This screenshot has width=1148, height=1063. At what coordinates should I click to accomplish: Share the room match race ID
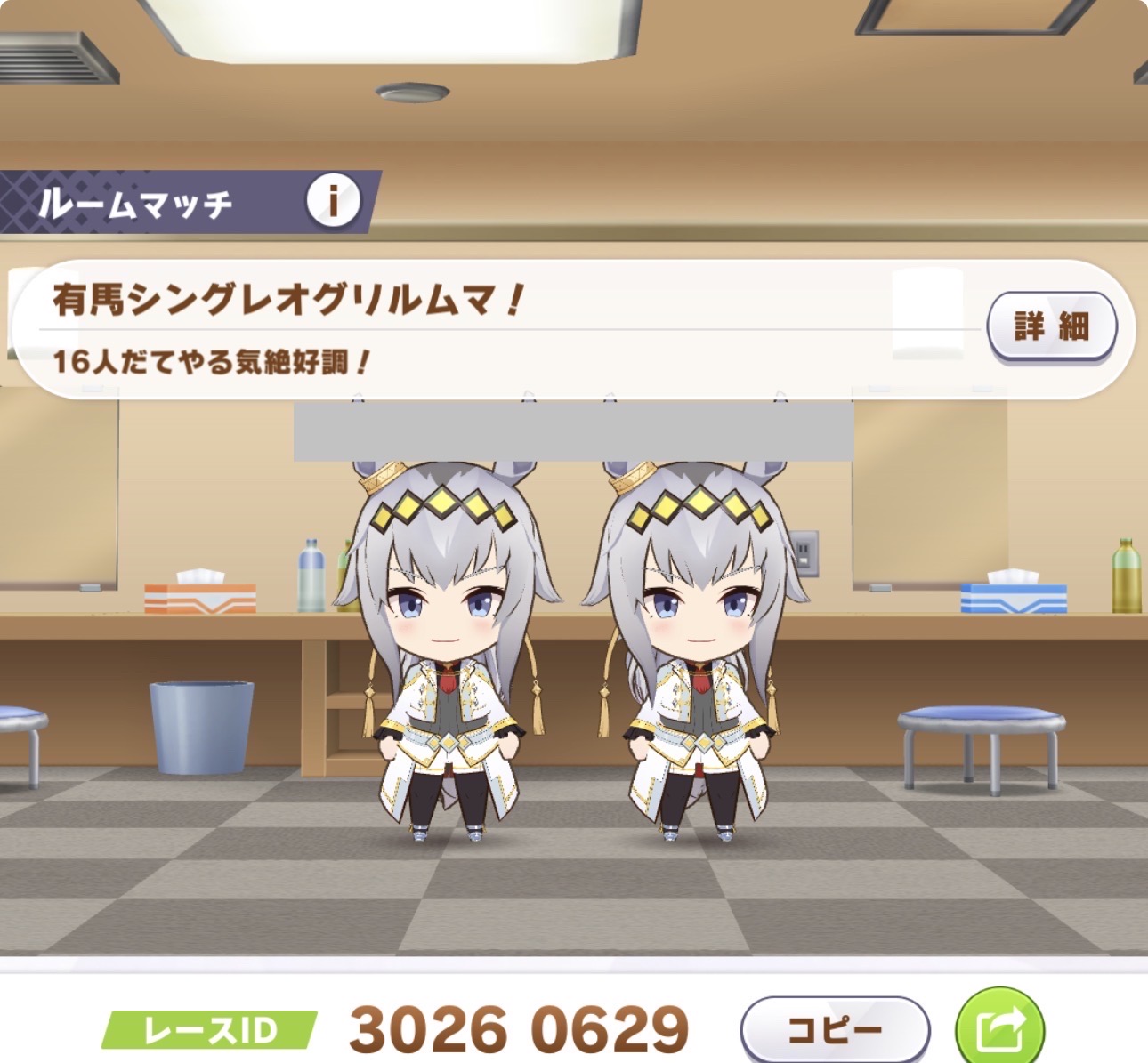(x=999, y=1029)
